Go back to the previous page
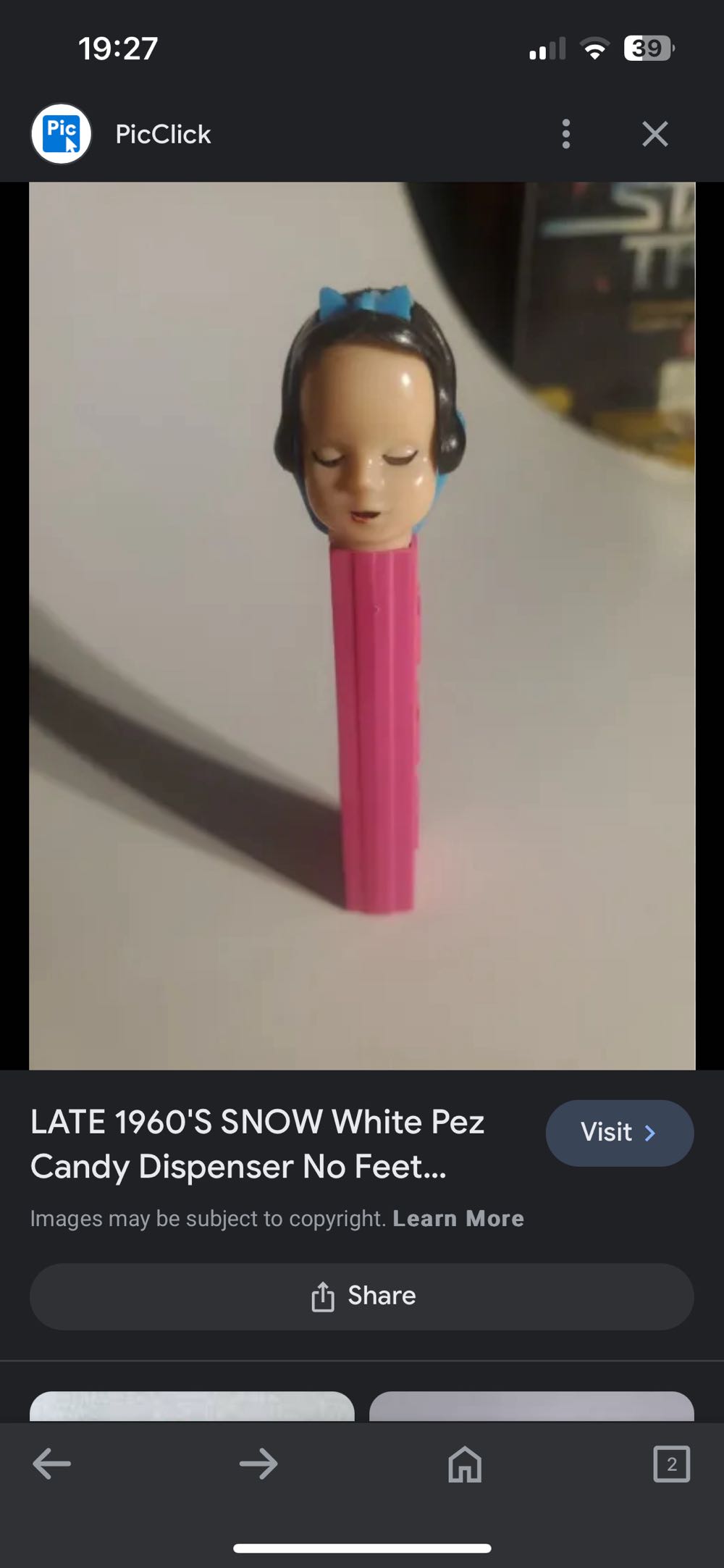The height and width of the screenshot is (1568, 724). [x=52, y=1464]
